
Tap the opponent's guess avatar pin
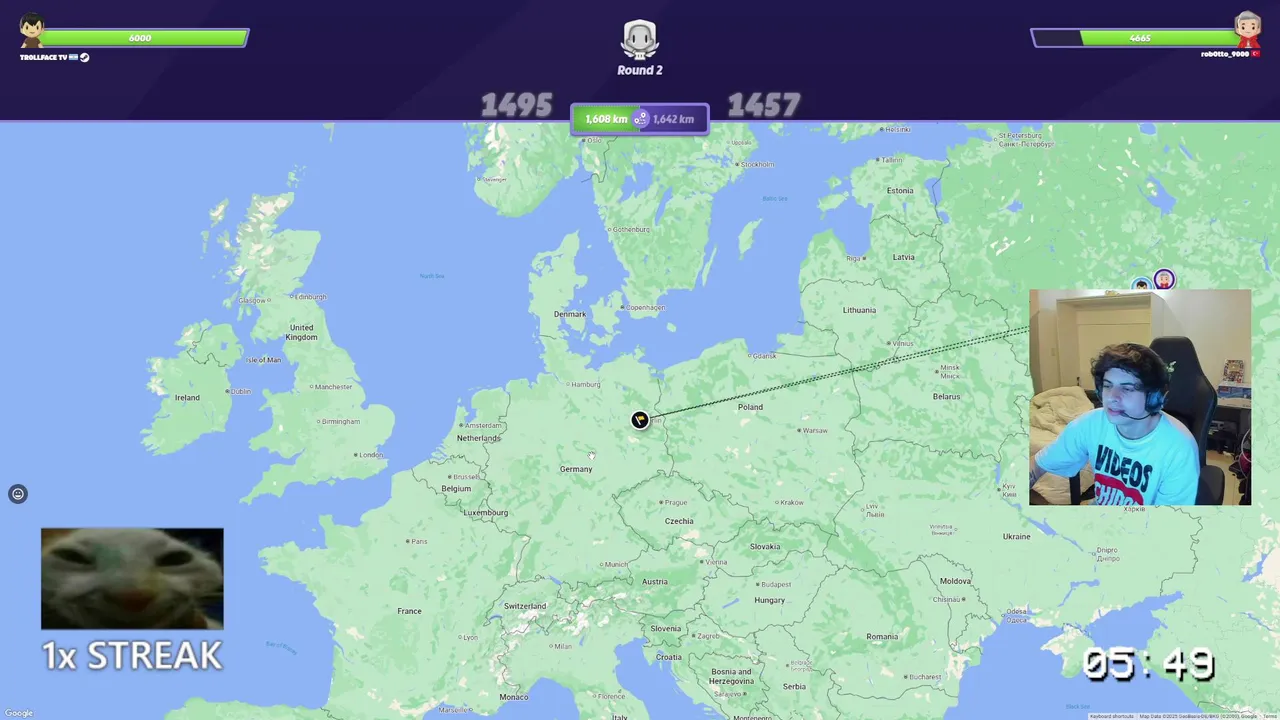pyautogui.click(x=1163, y=280)
